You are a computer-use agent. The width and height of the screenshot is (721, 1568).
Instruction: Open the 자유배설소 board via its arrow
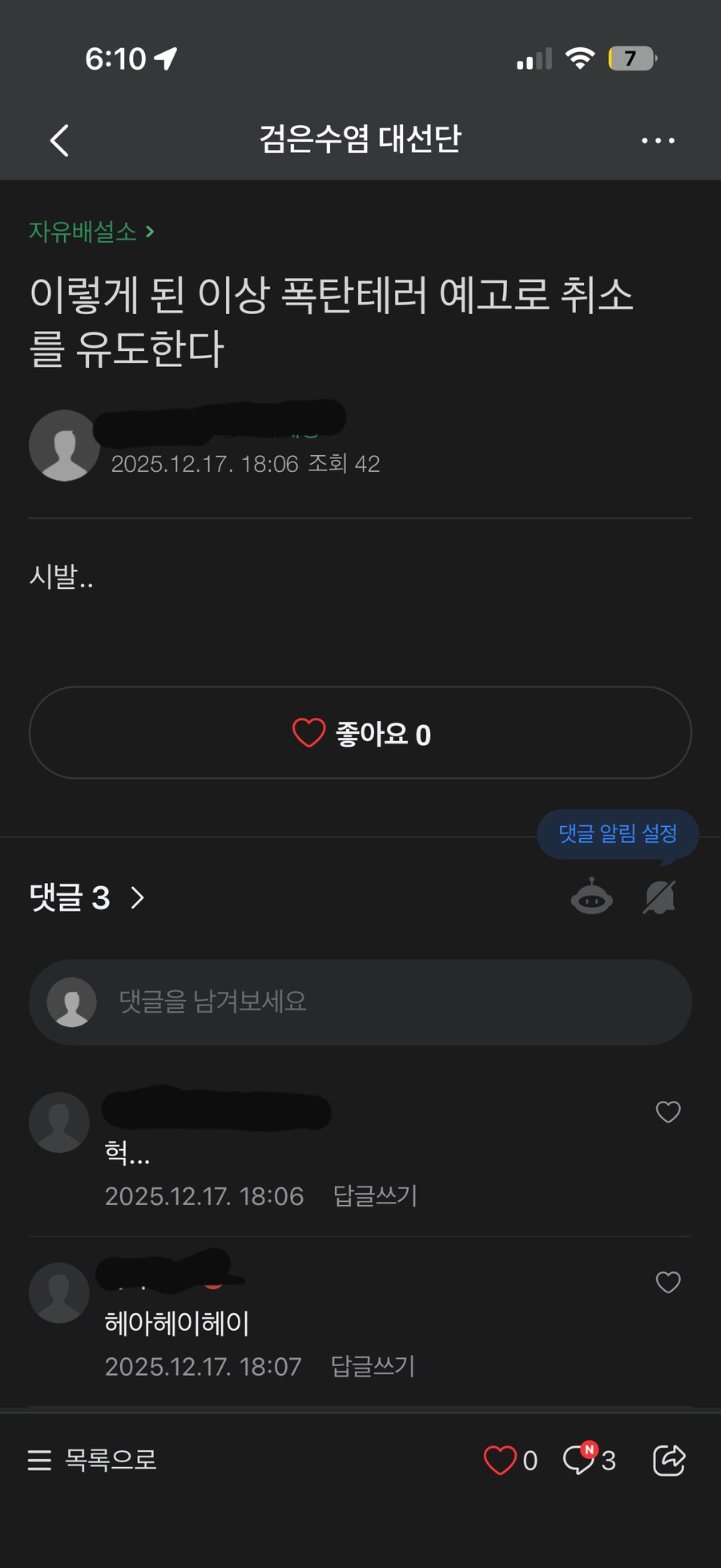coord(151,232)
